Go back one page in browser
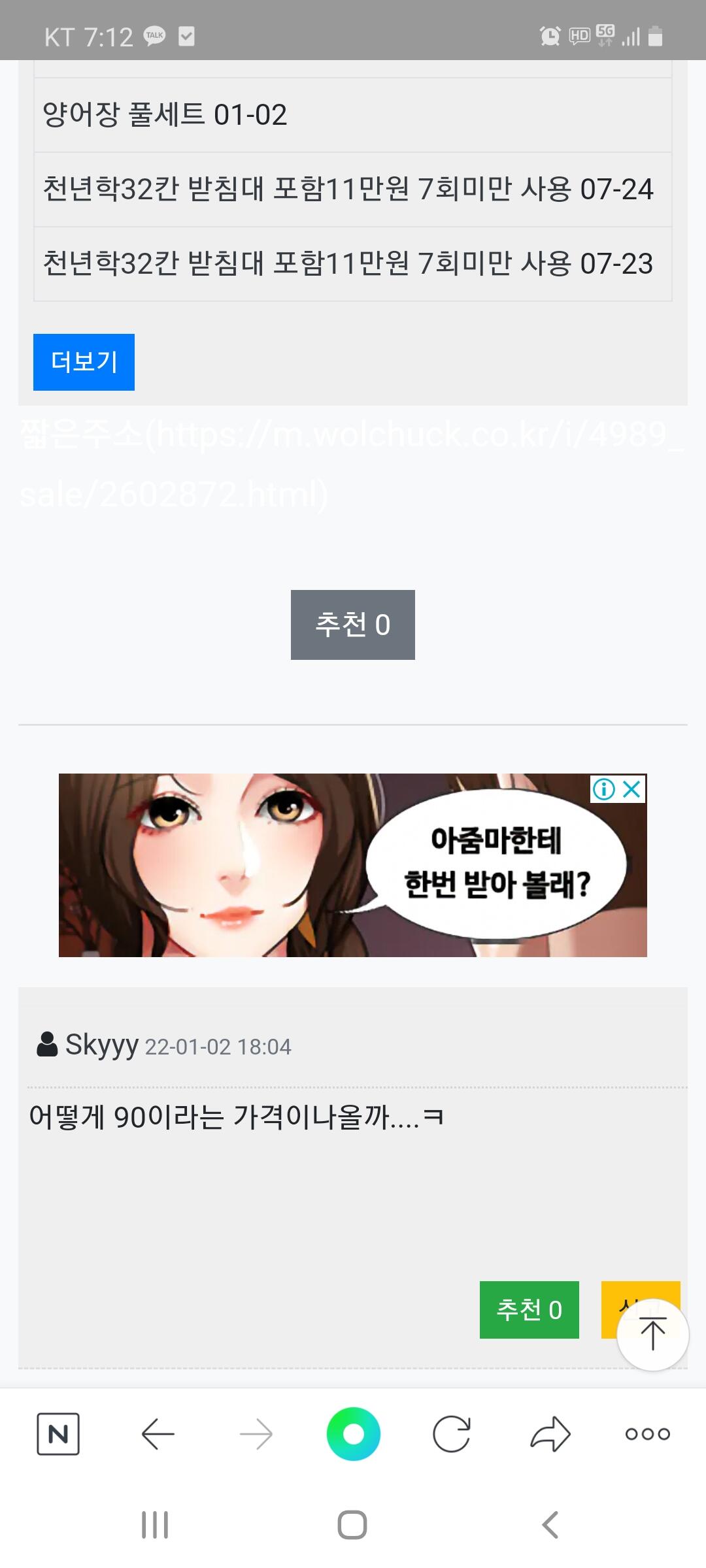The width and height of the screenshot is (706, 1568). point(158,1434)
